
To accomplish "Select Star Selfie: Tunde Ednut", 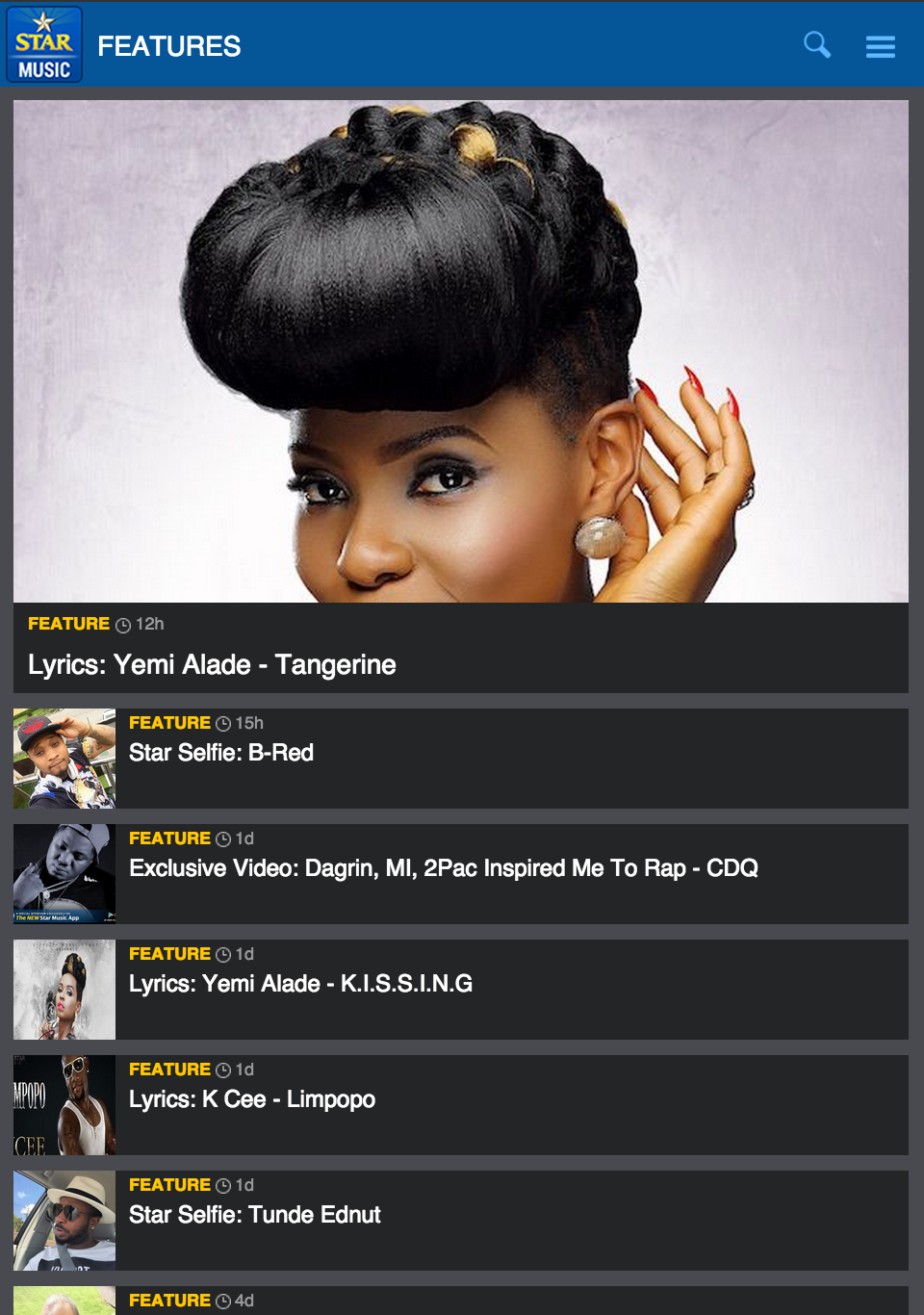I will 255,1215.
